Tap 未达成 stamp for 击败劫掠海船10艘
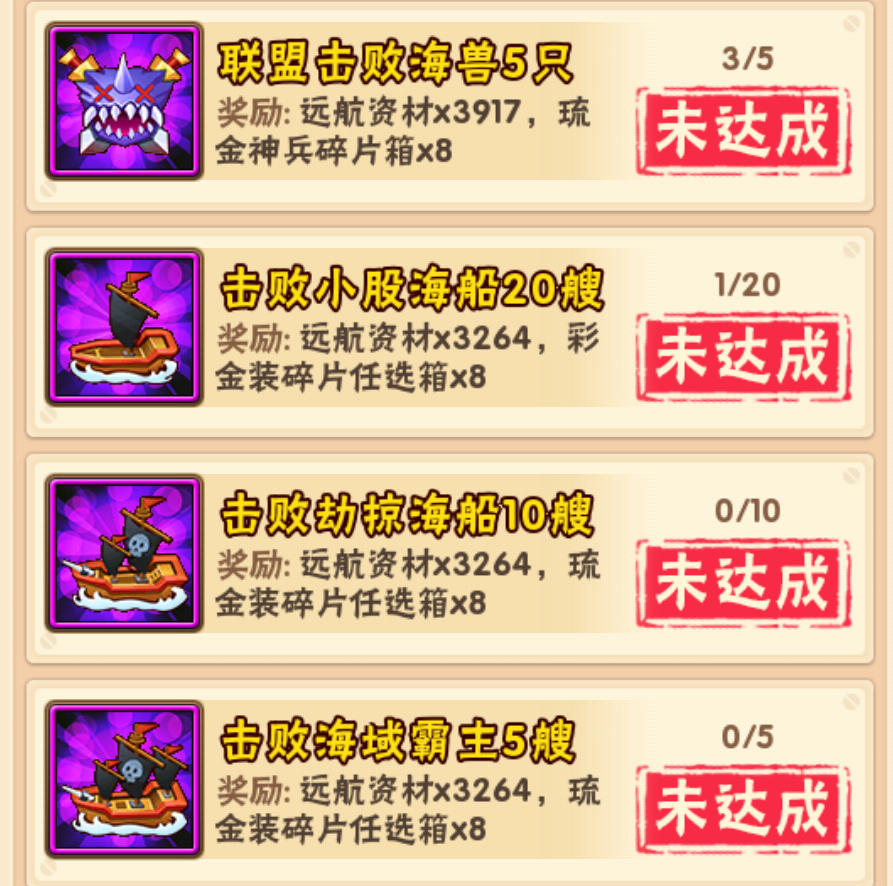 pos(742,583)
